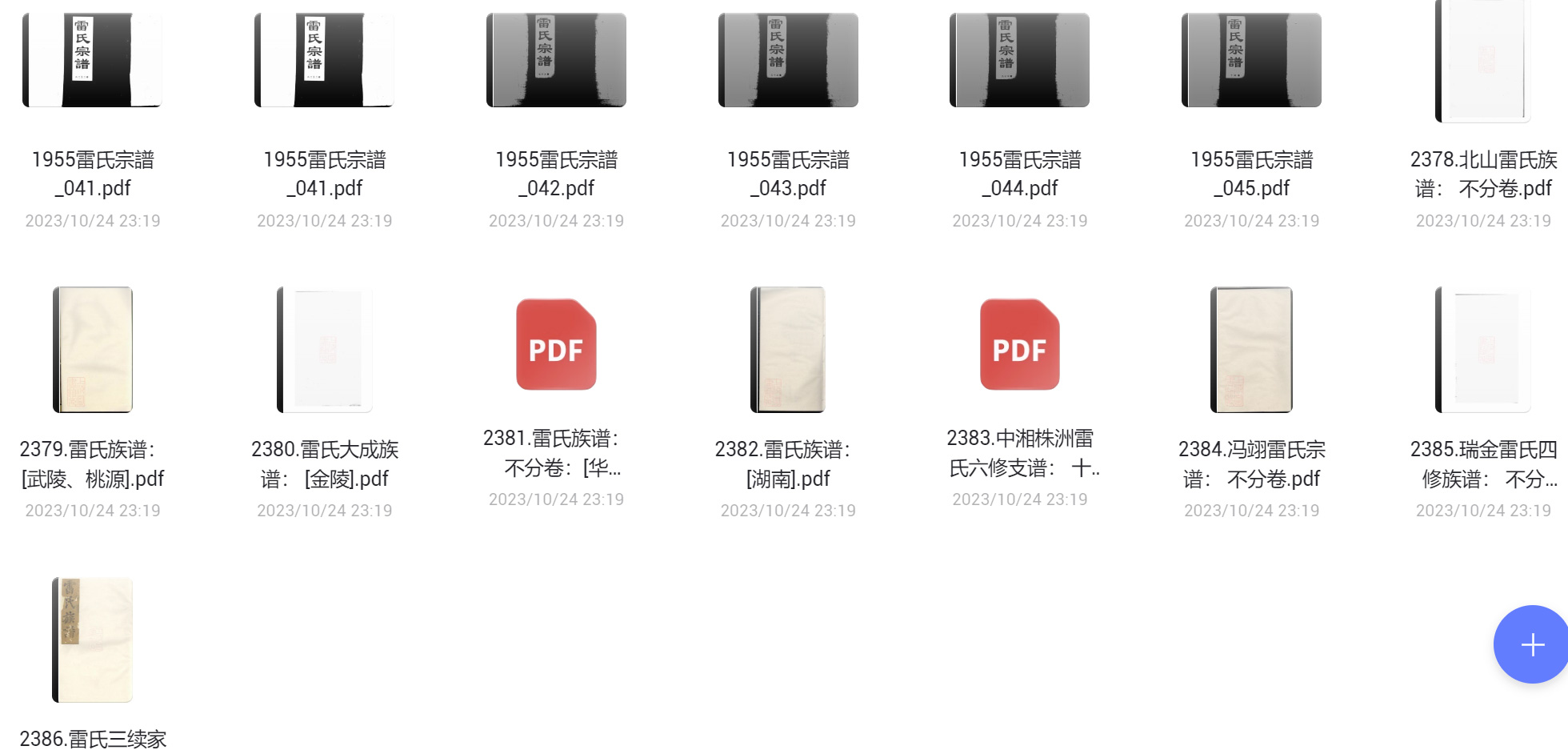The height and width of the screenshot is (750, 1568).
Task: Open 2384.冯翊雷氏宗谱 不分卷.pdf
Action: (1251, 350)
